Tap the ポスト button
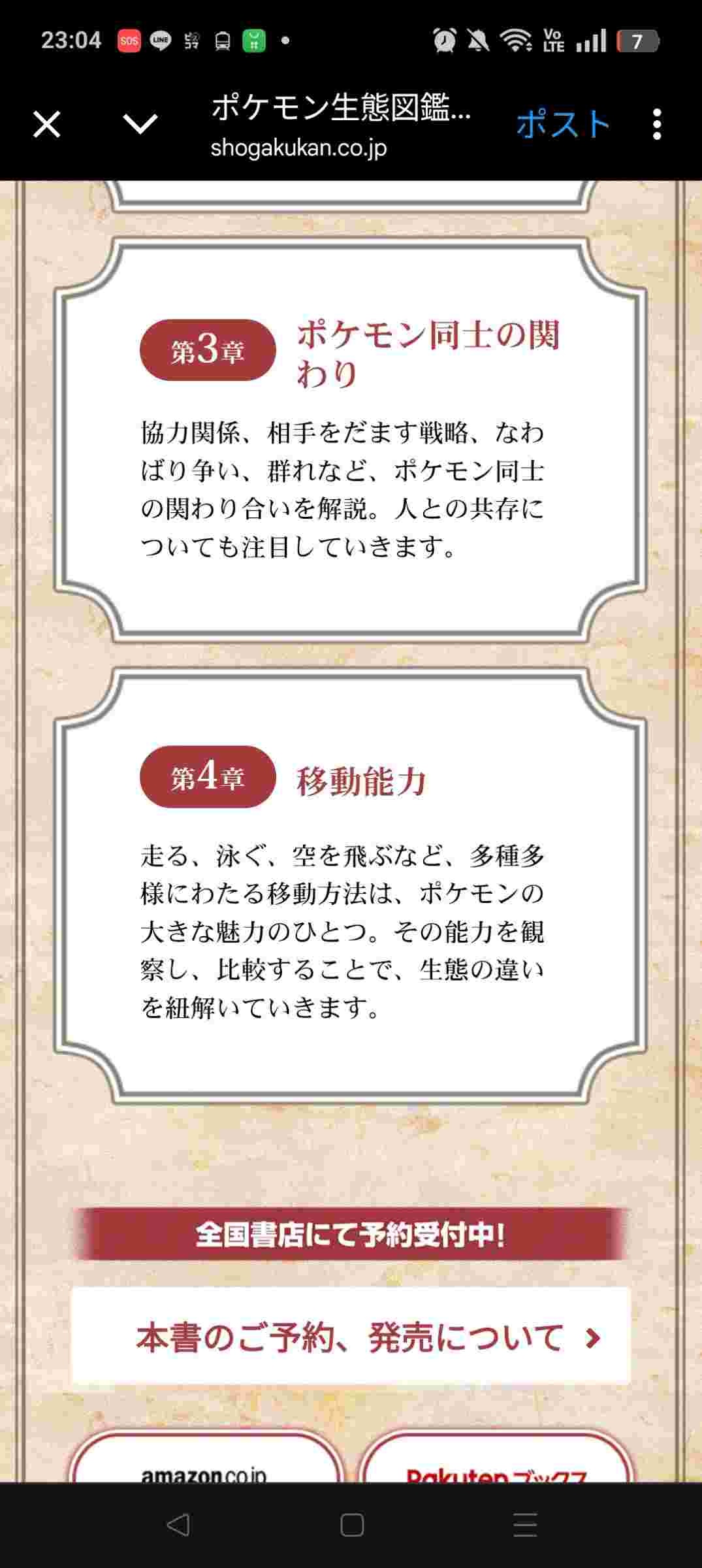Screen dimensions: 702x1568 pos(564,124)
